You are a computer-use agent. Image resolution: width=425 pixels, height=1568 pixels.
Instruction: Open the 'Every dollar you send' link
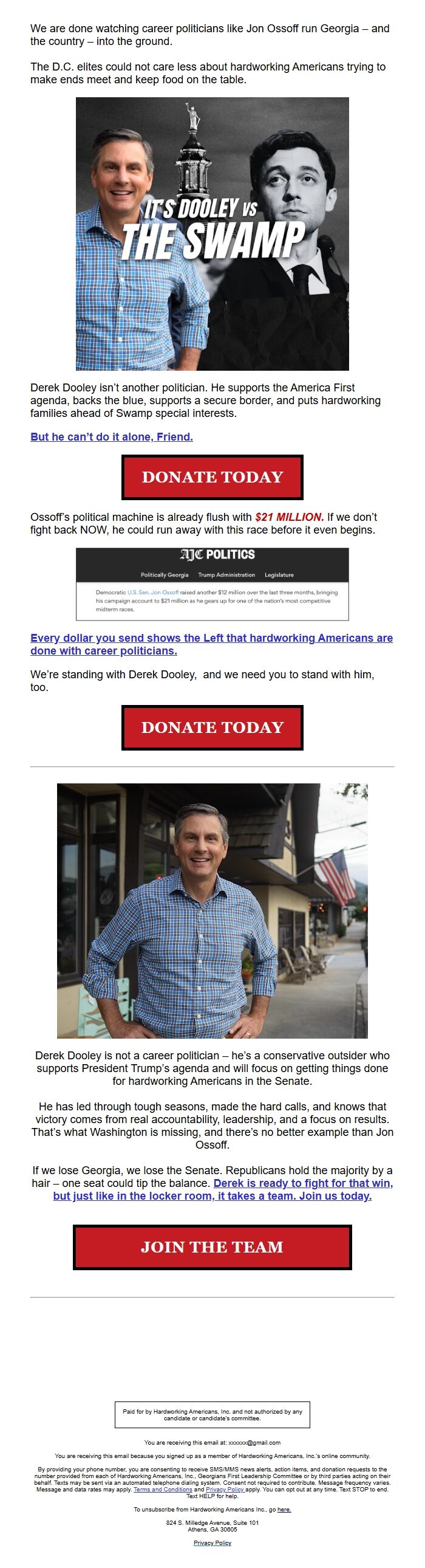pyautogui.click(x=211, y=644)
